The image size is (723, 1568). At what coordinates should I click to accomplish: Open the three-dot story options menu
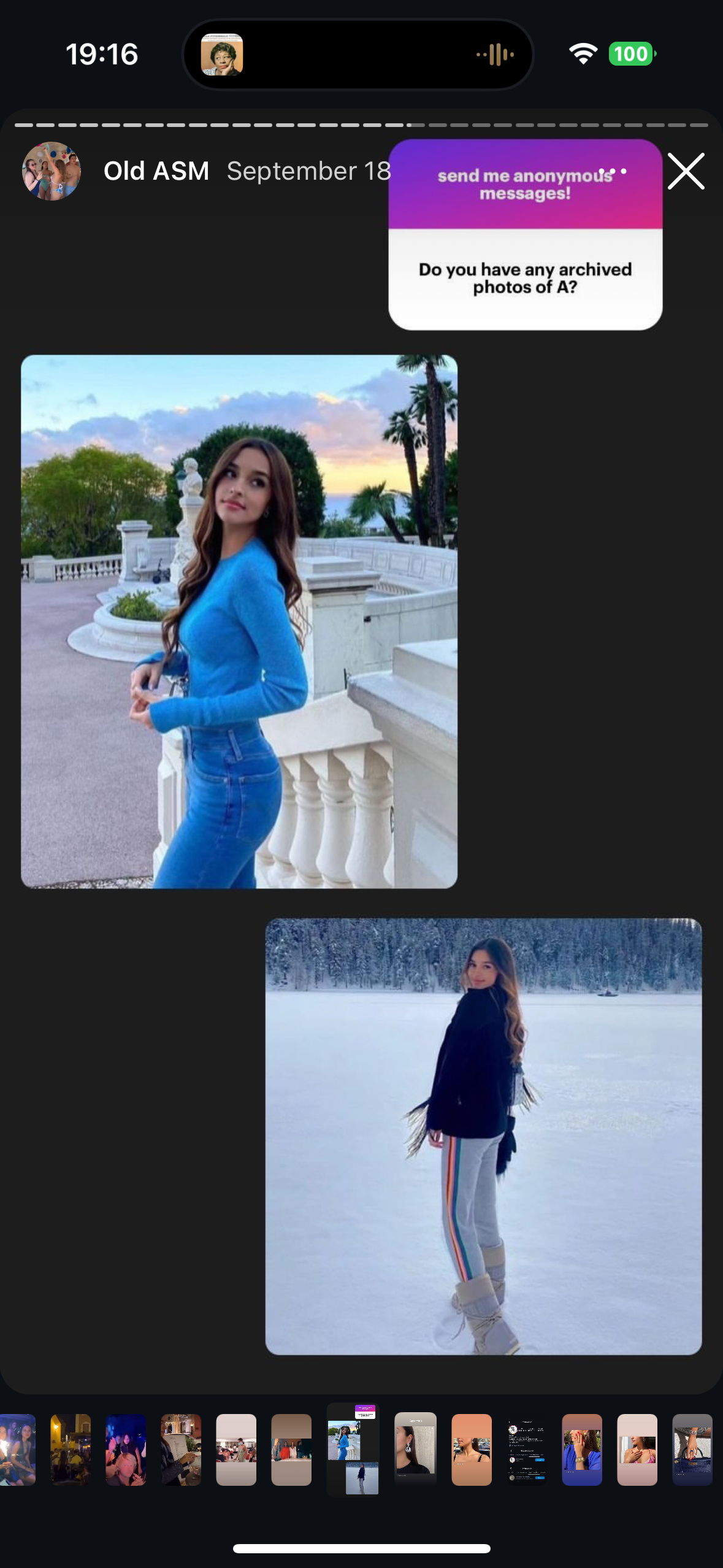click(612, 171)
